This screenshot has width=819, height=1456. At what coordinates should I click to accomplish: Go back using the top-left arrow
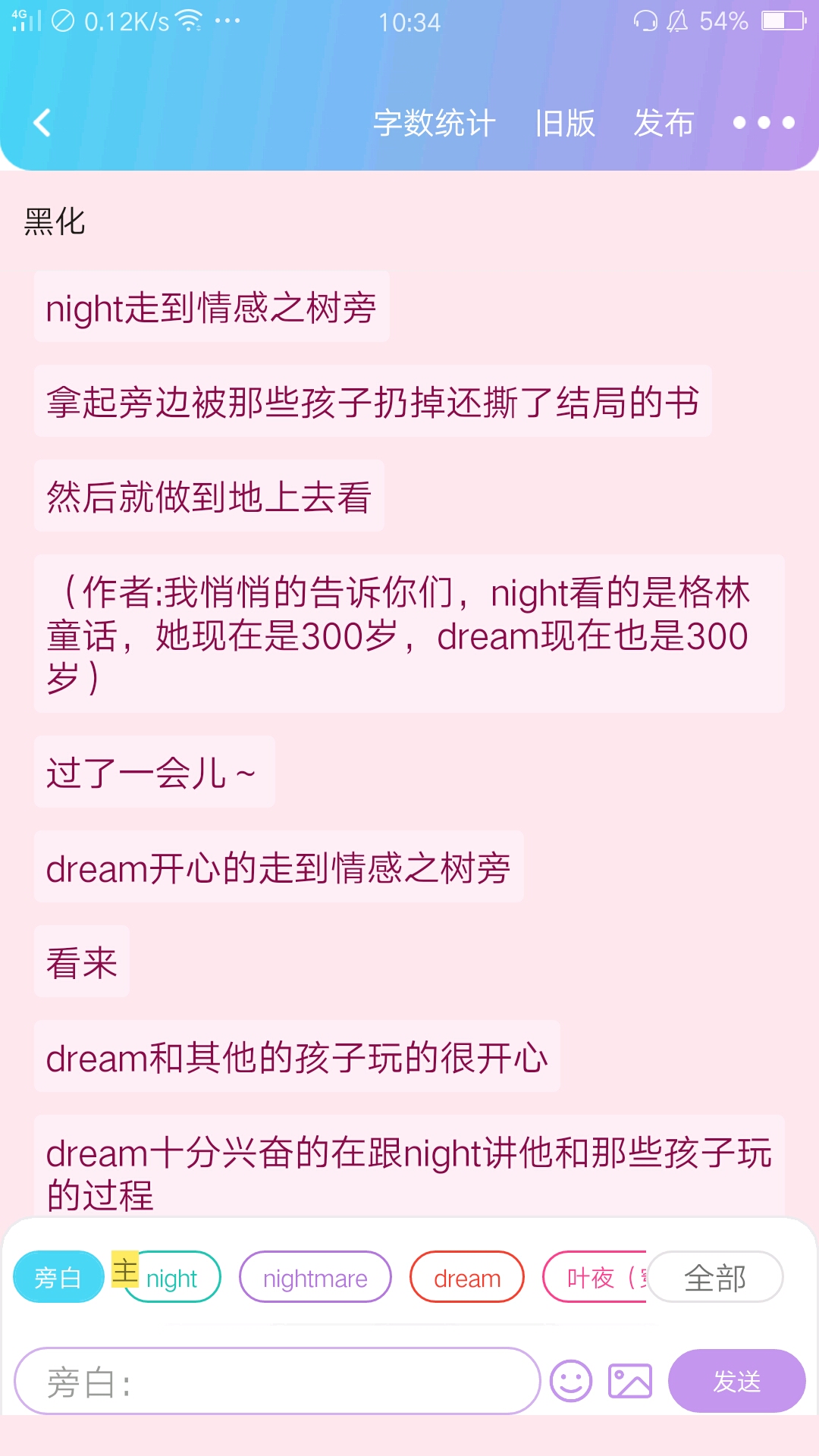point(42,123)
